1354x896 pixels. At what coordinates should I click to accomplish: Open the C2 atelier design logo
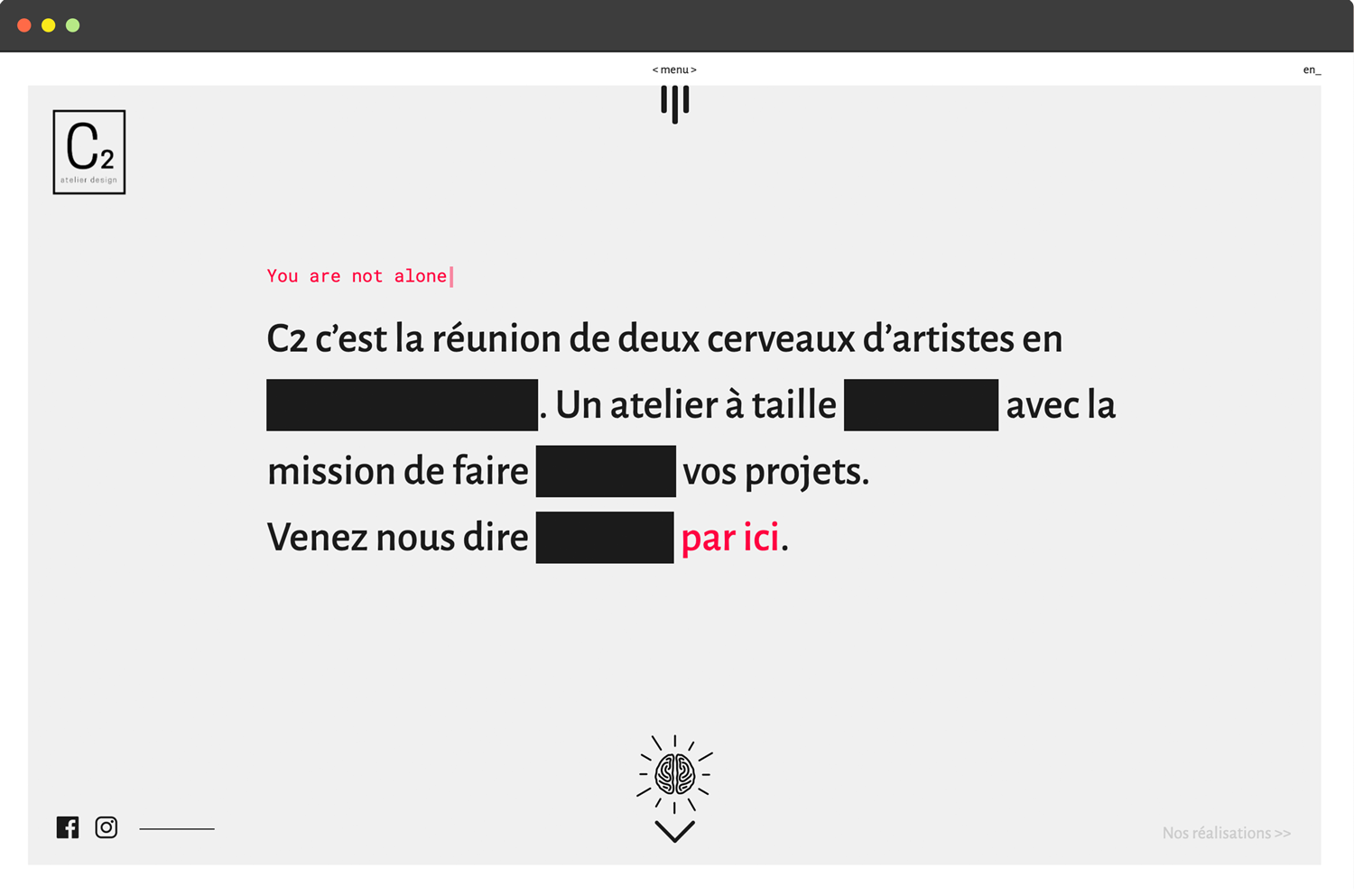[x=89, y=152]
